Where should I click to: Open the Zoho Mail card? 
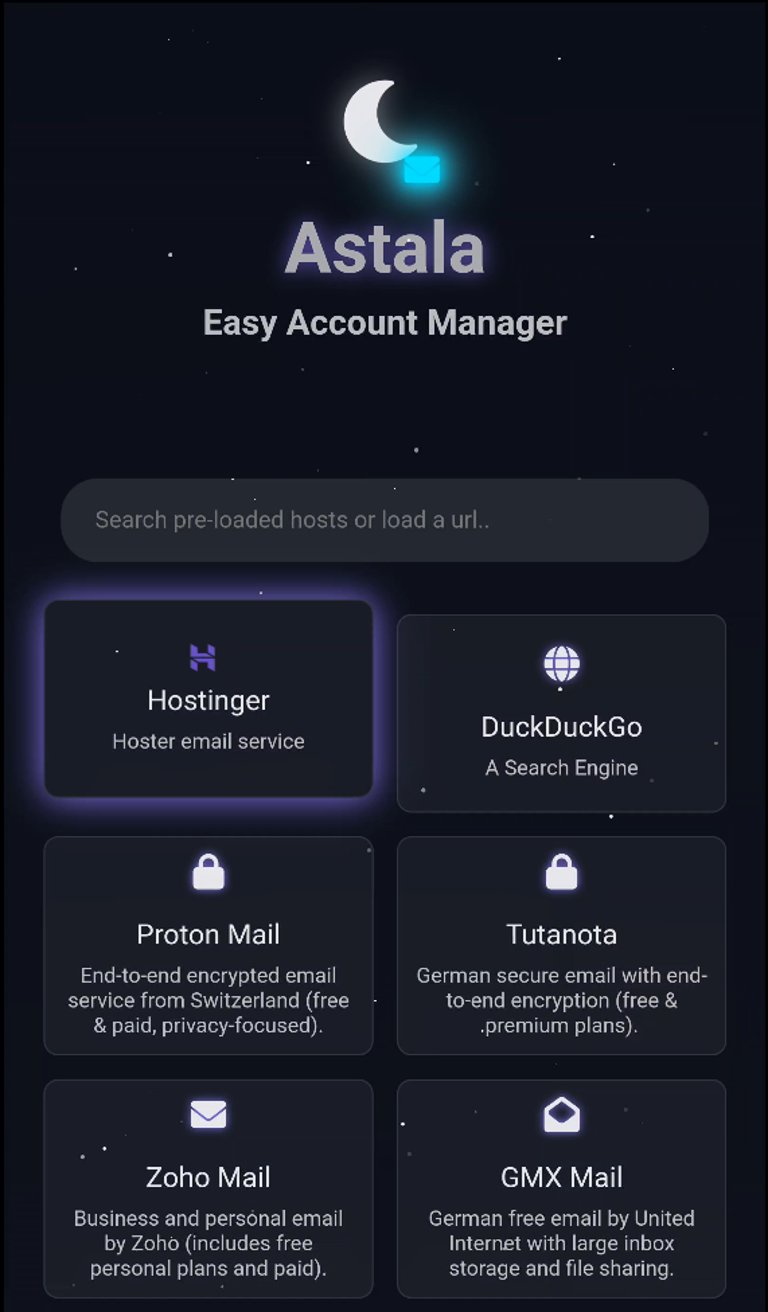coord(208,1188)
